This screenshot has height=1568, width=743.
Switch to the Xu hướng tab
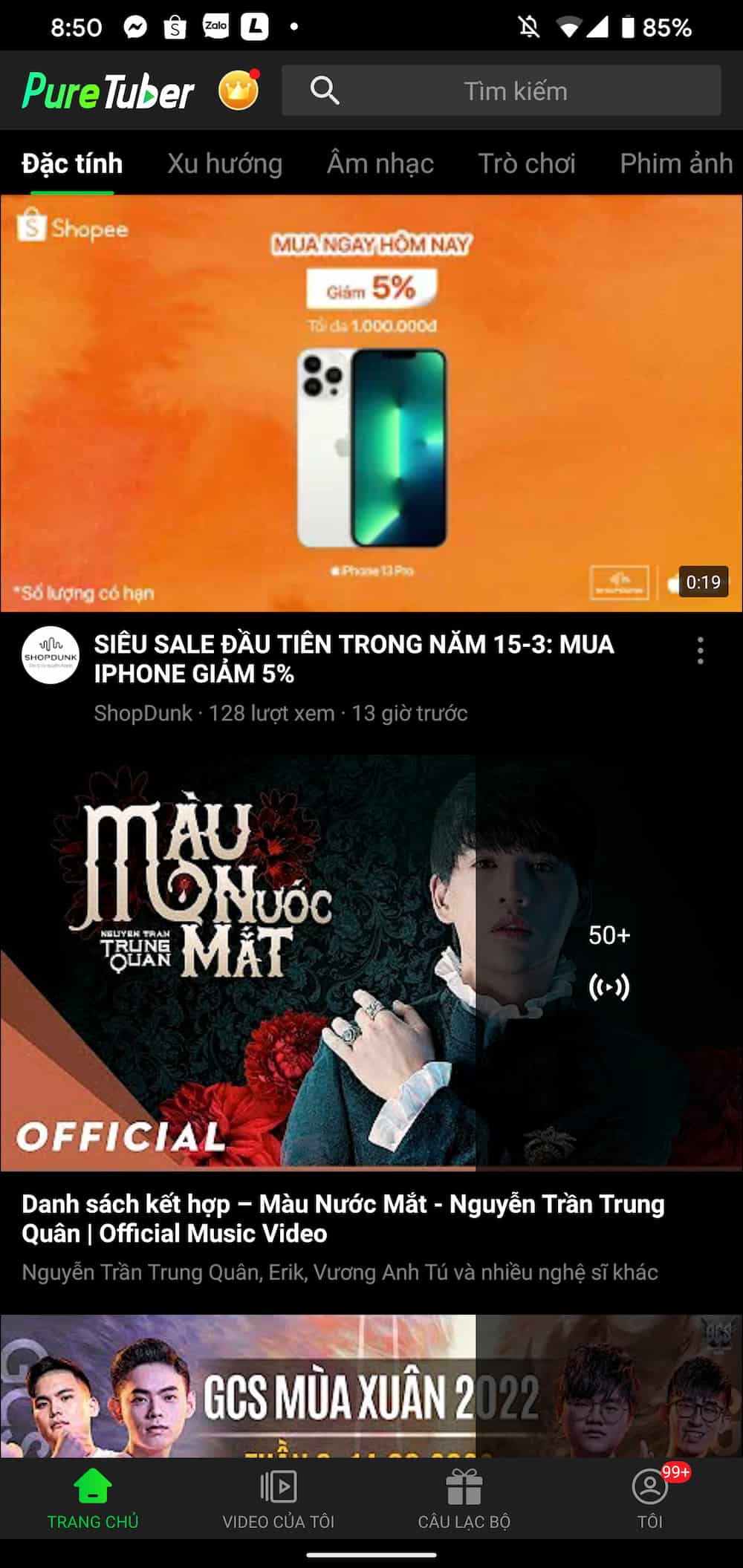coord(224,163)
